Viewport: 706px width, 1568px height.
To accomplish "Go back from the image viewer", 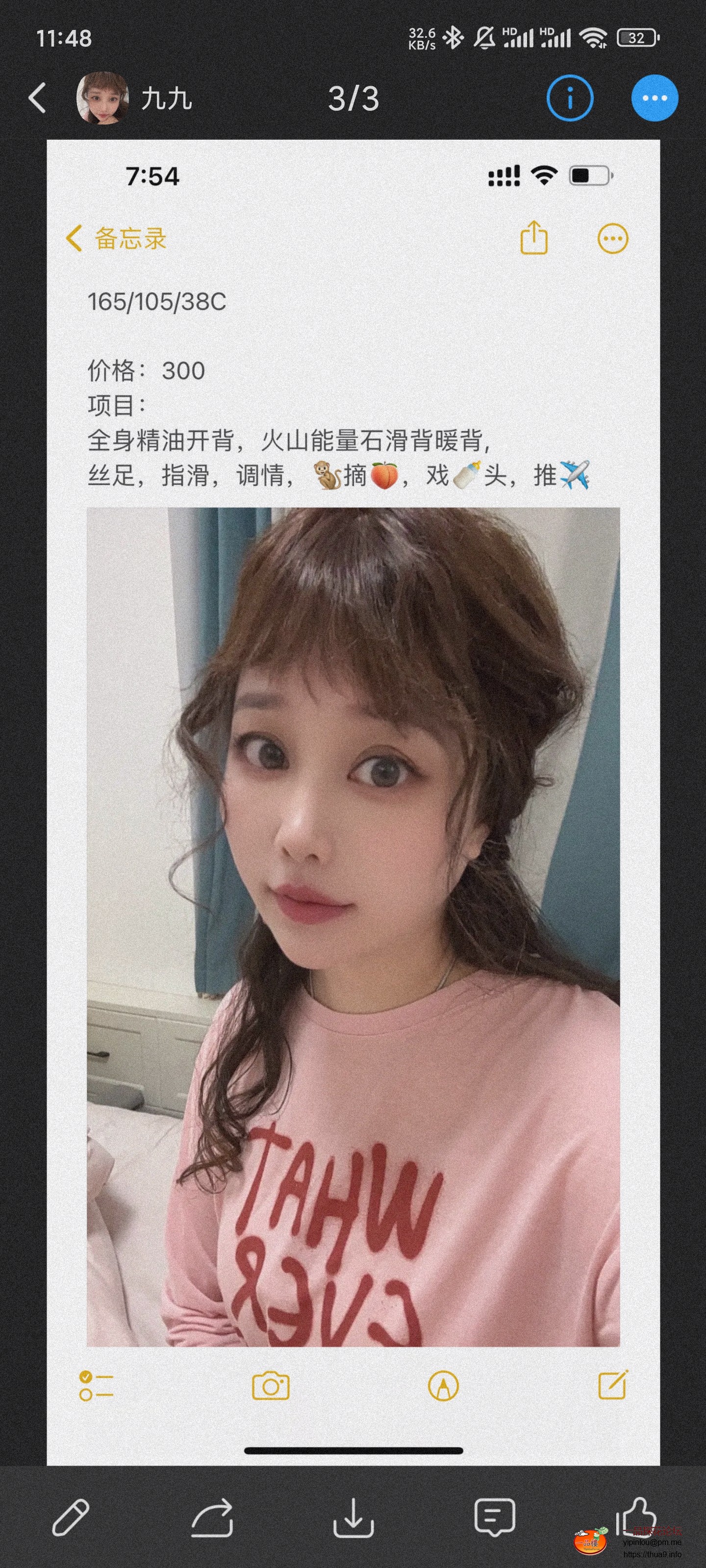I will point(37,98).
